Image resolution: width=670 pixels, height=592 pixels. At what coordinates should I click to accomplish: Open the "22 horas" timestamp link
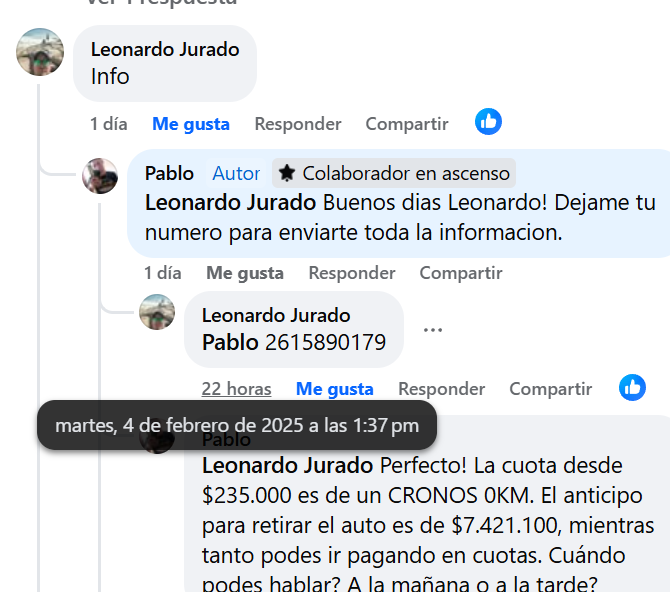pyautogui.click(x=237, y=389)
